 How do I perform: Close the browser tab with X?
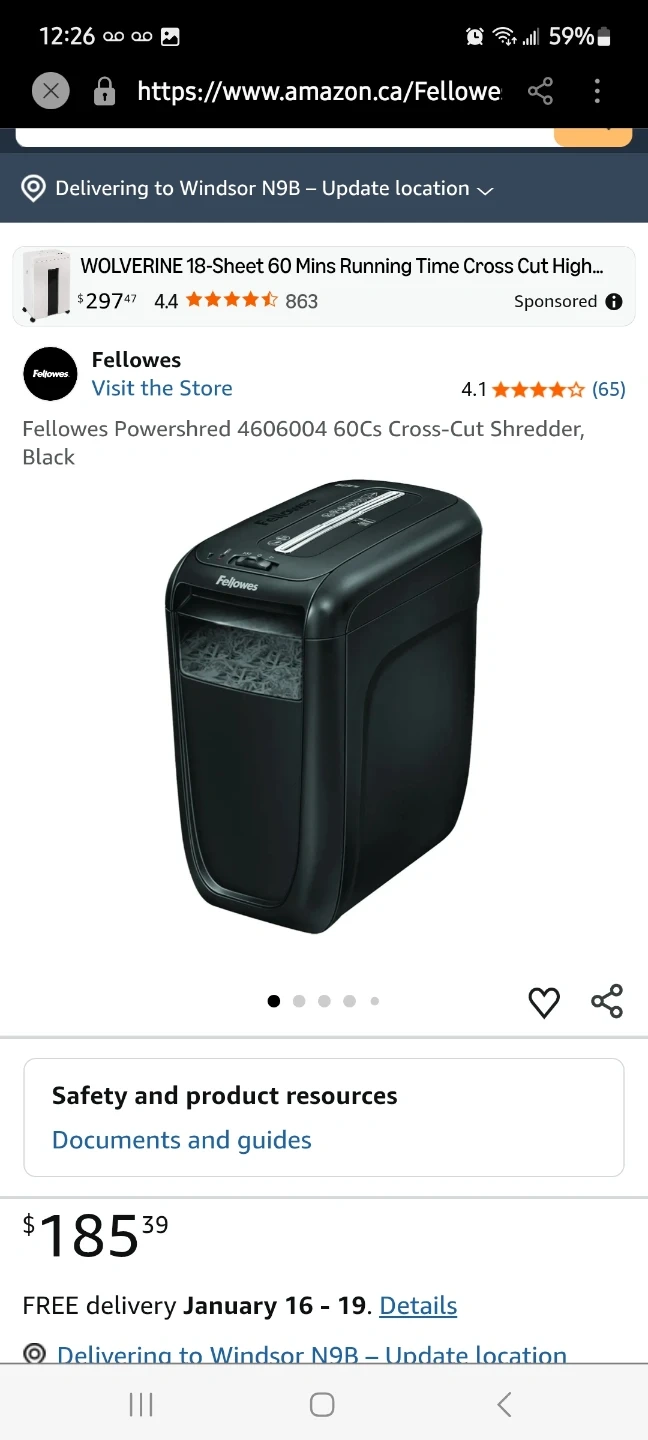[51, 92]
